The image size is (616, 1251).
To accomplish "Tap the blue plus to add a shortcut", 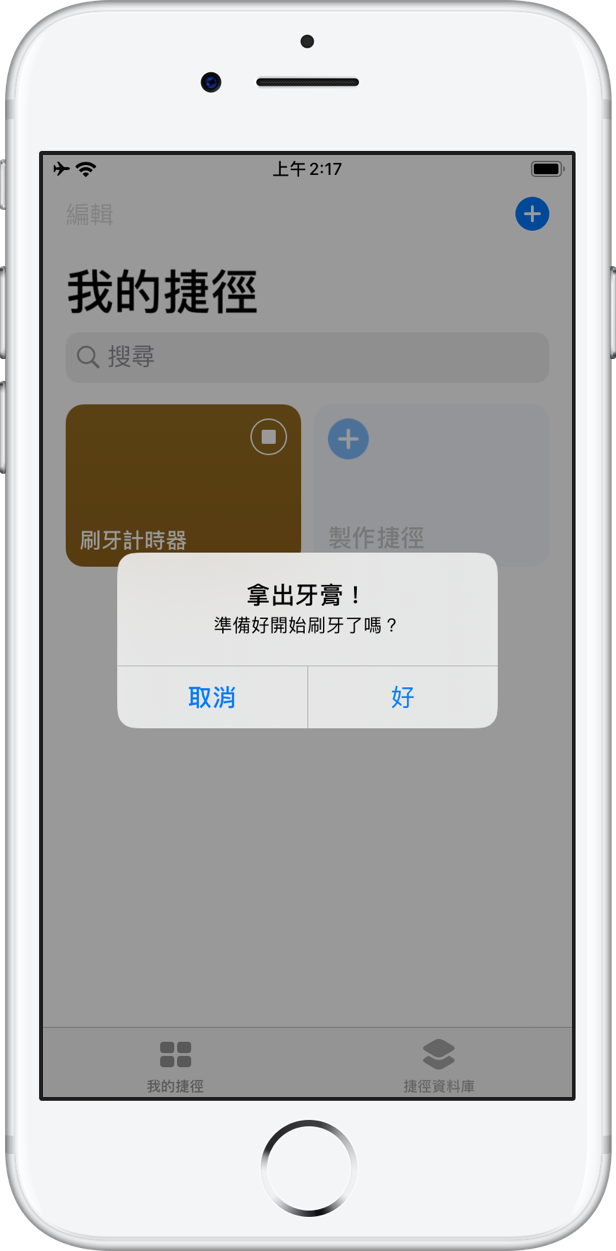I will 532,214.
